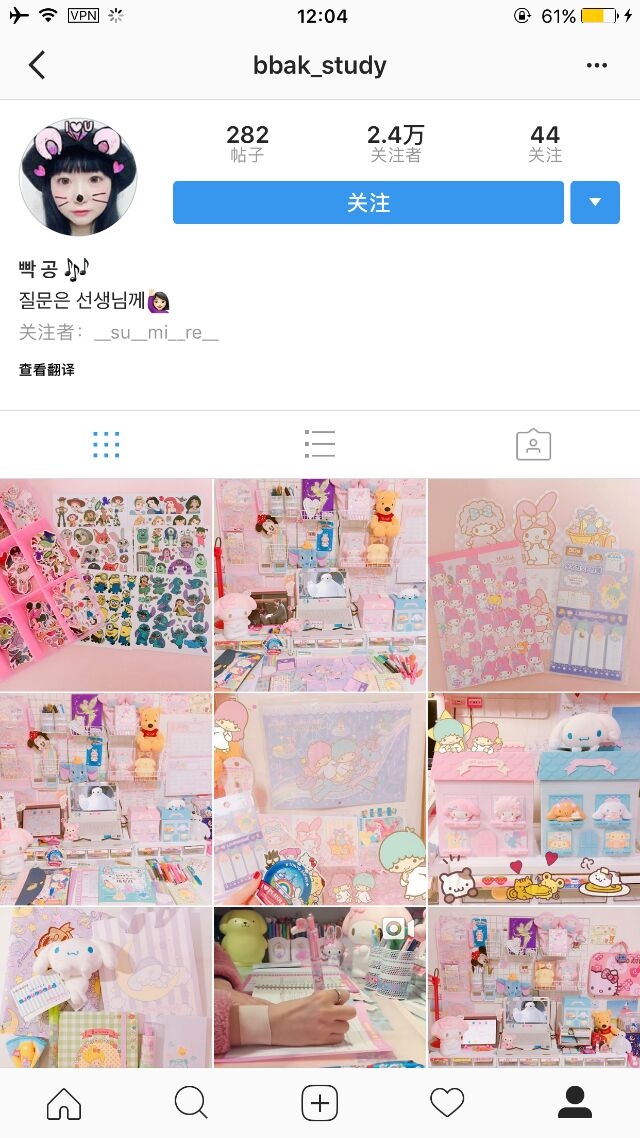
Task: Expand the suggested accounts dropdown arrow
Action: (595, 202)
